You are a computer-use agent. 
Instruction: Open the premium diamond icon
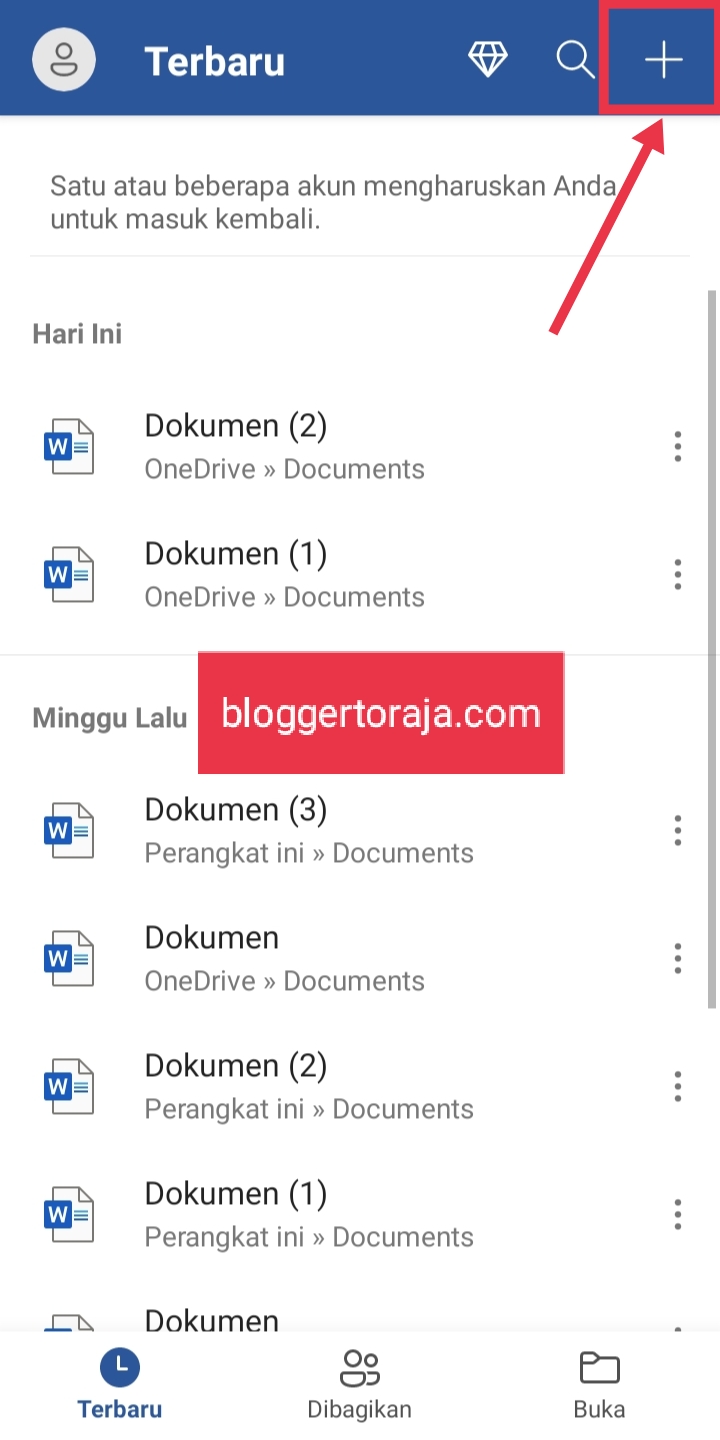[x=488, y=60]
